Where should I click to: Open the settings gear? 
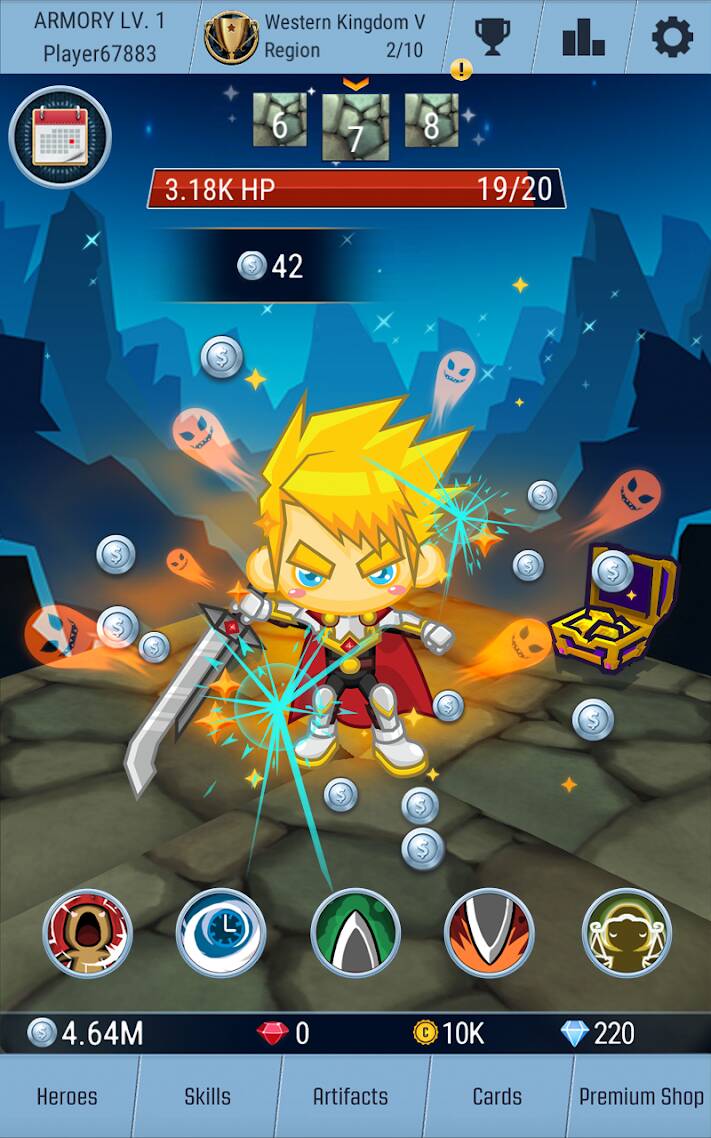[x=672, y=36]
